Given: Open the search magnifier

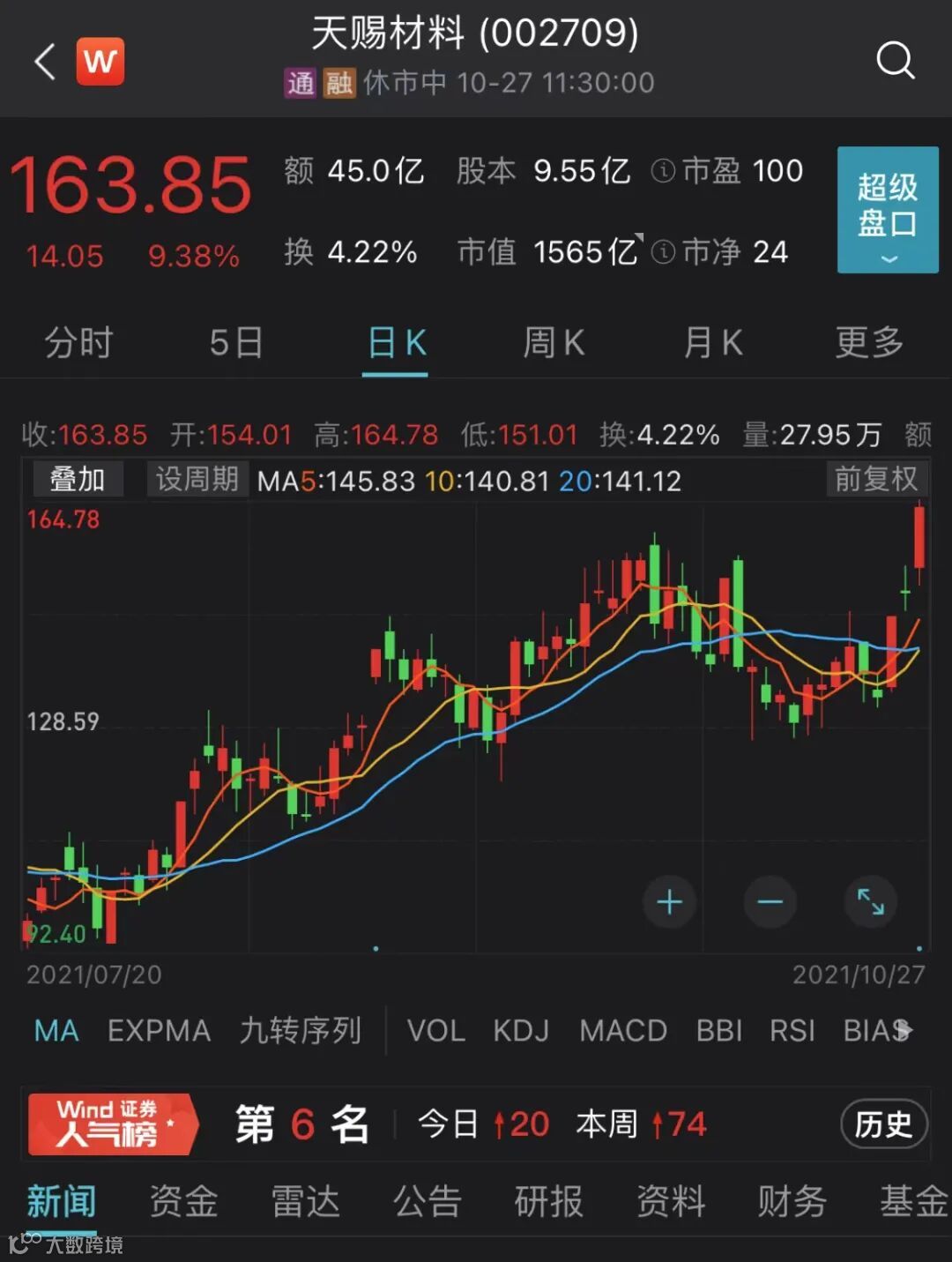Looking at the screenshot, I should point(895,61).
